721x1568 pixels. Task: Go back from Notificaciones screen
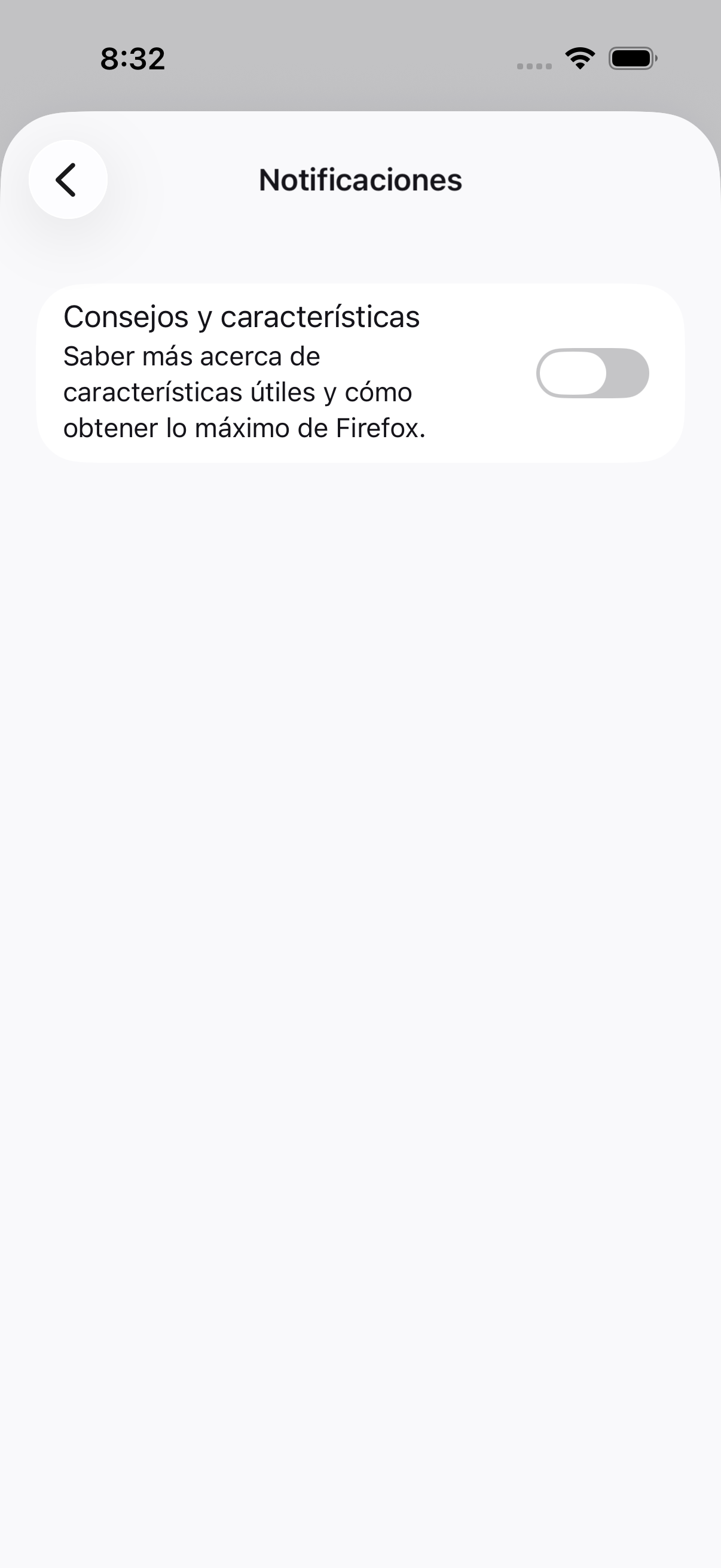[68, 179]
